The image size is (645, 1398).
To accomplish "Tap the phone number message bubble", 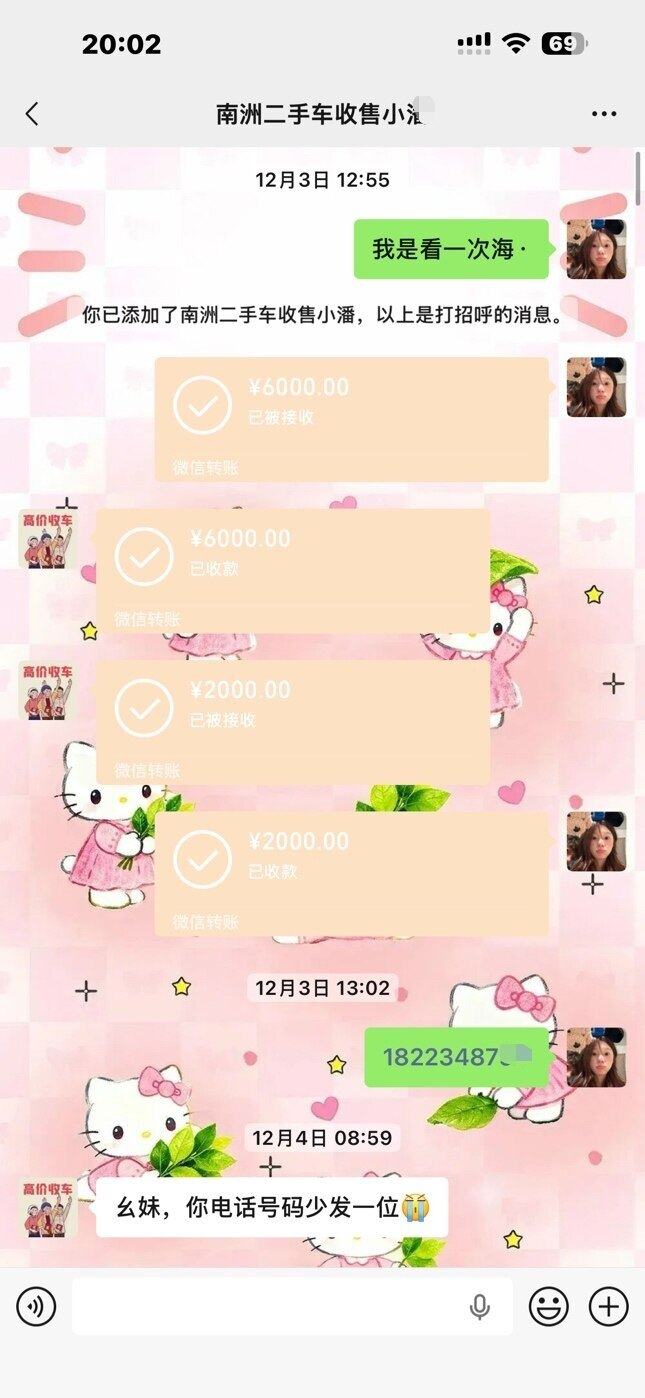I will 456,1057.
